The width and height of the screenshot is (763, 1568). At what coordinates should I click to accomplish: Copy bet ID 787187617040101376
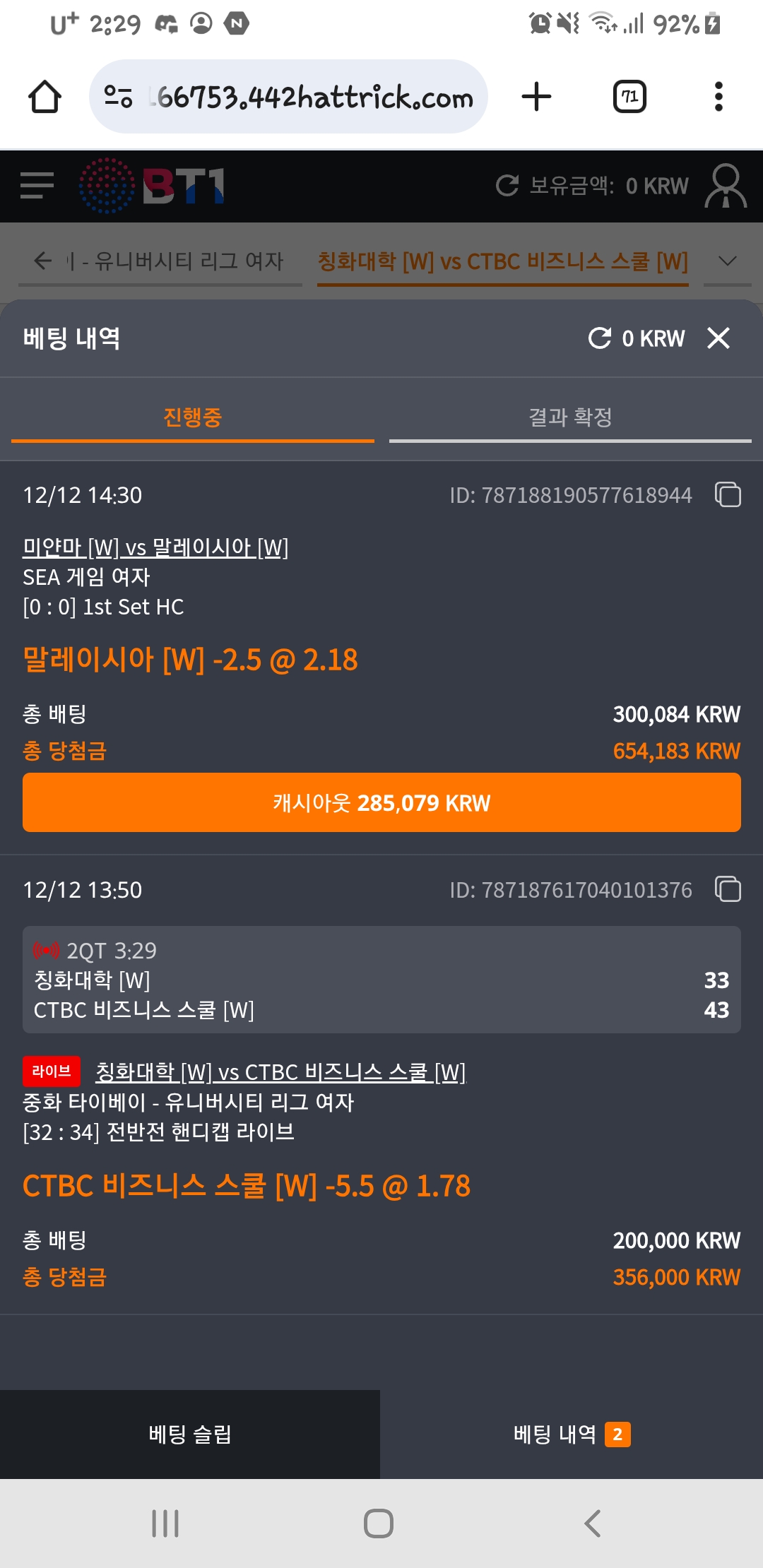728,889
